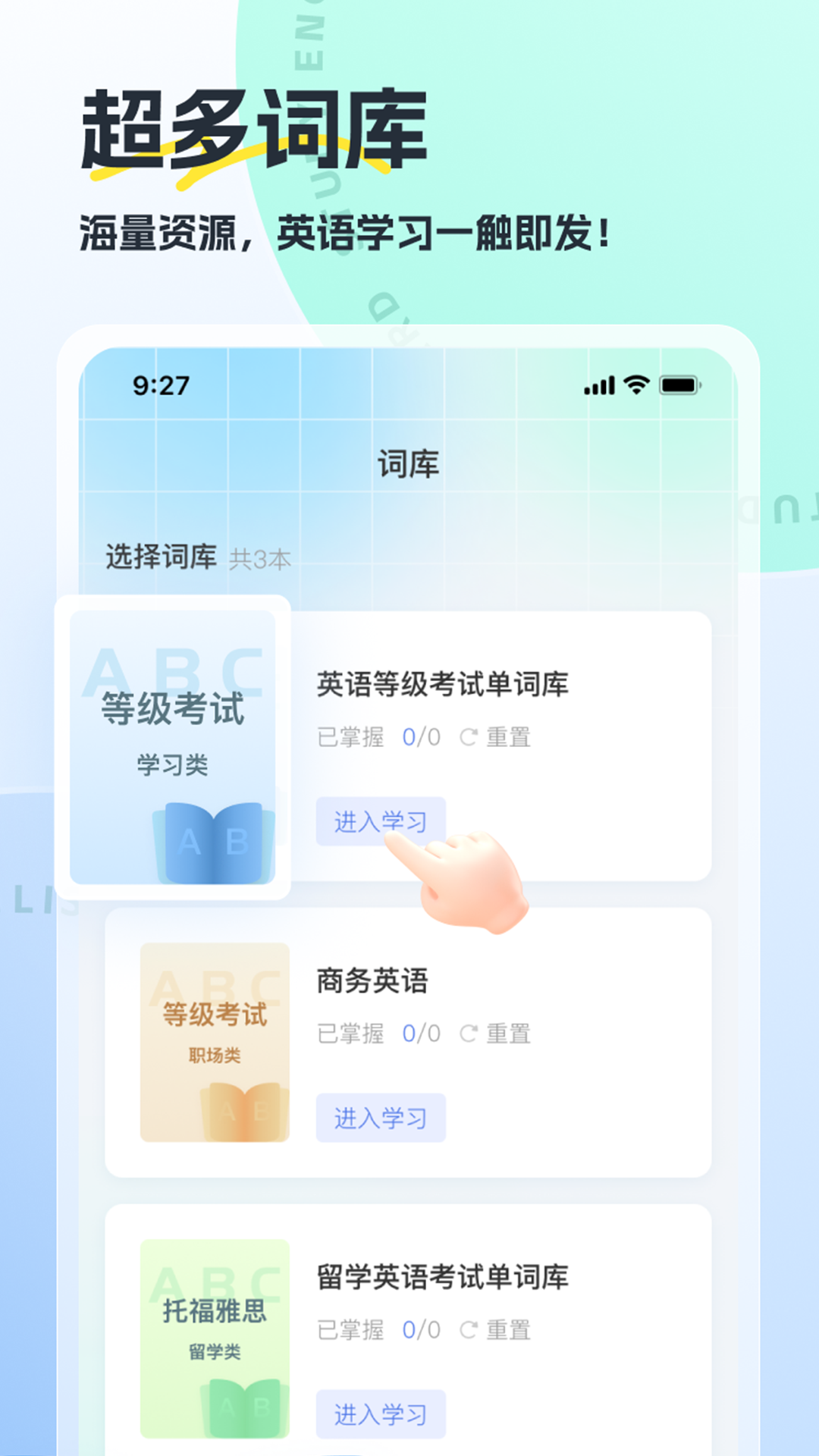819x1456 pixels.
Task: Select the 词库 page title
Action: pyautogui.click(x=409, y=461)
